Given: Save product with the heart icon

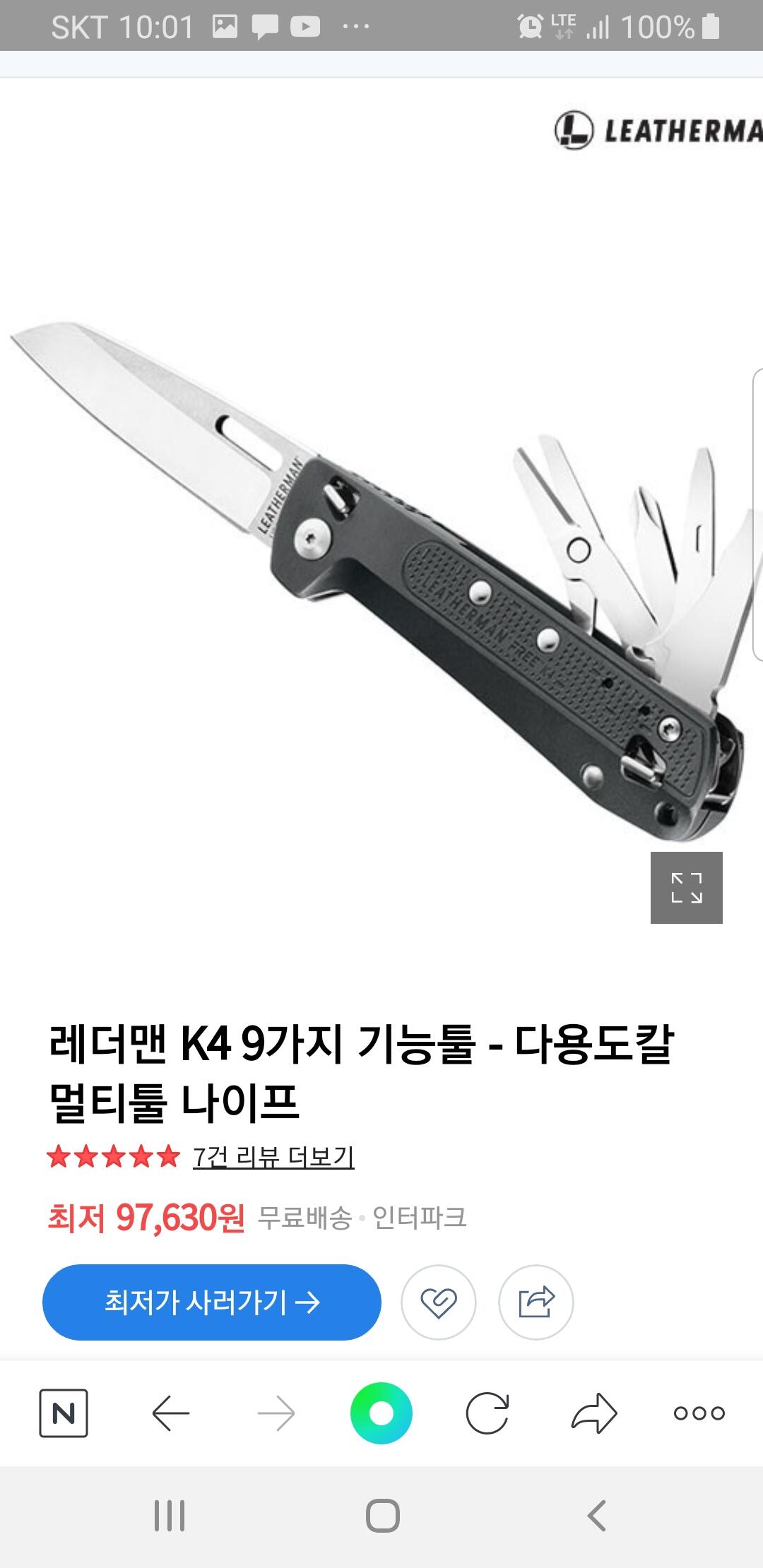Looking at the screenshot, I should click(439, 1302).
